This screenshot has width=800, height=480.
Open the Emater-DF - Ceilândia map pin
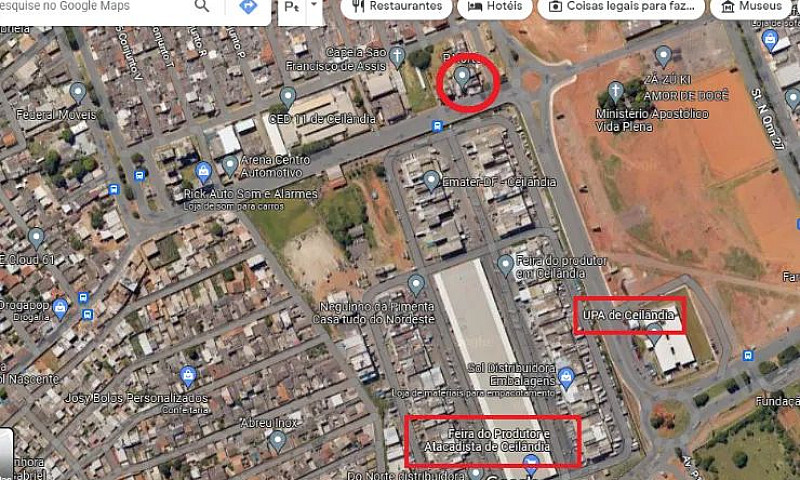[x=431, y=181]
